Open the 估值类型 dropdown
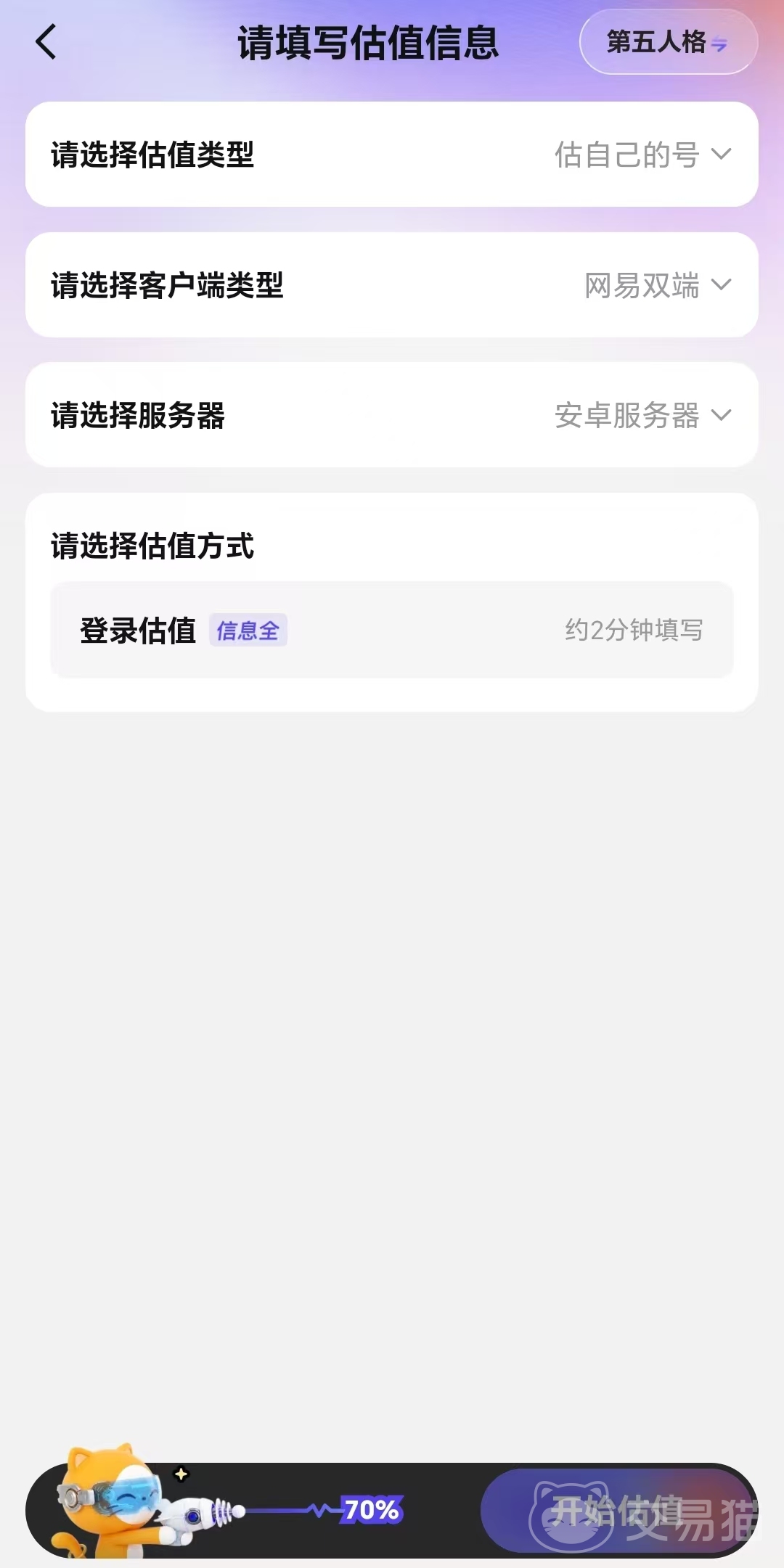Image resolution: width=784 pixels, height=1568 pixels. [x=392, y=155]
